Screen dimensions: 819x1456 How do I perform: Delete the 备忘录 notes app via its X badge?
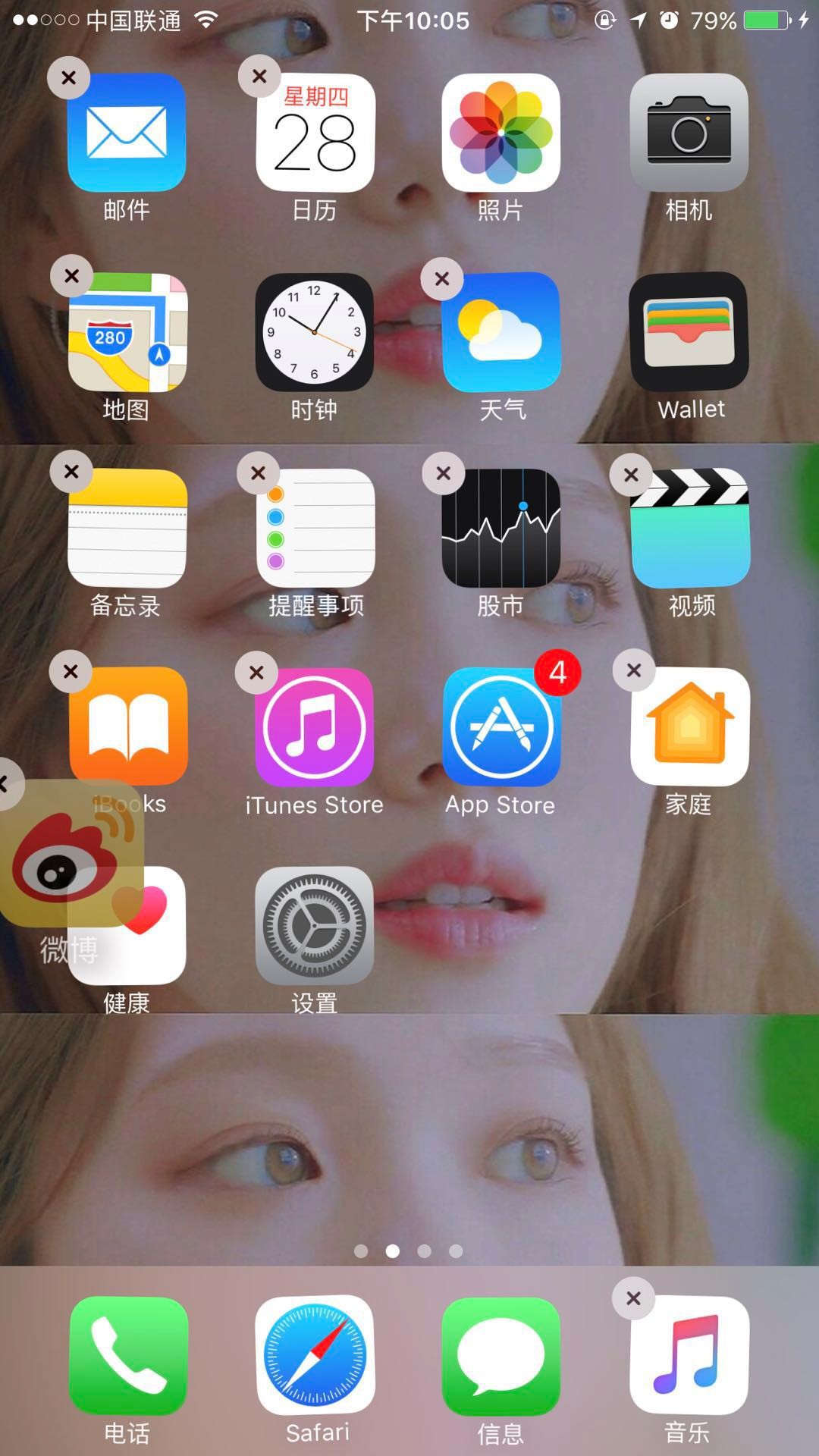tap(71, 472)
